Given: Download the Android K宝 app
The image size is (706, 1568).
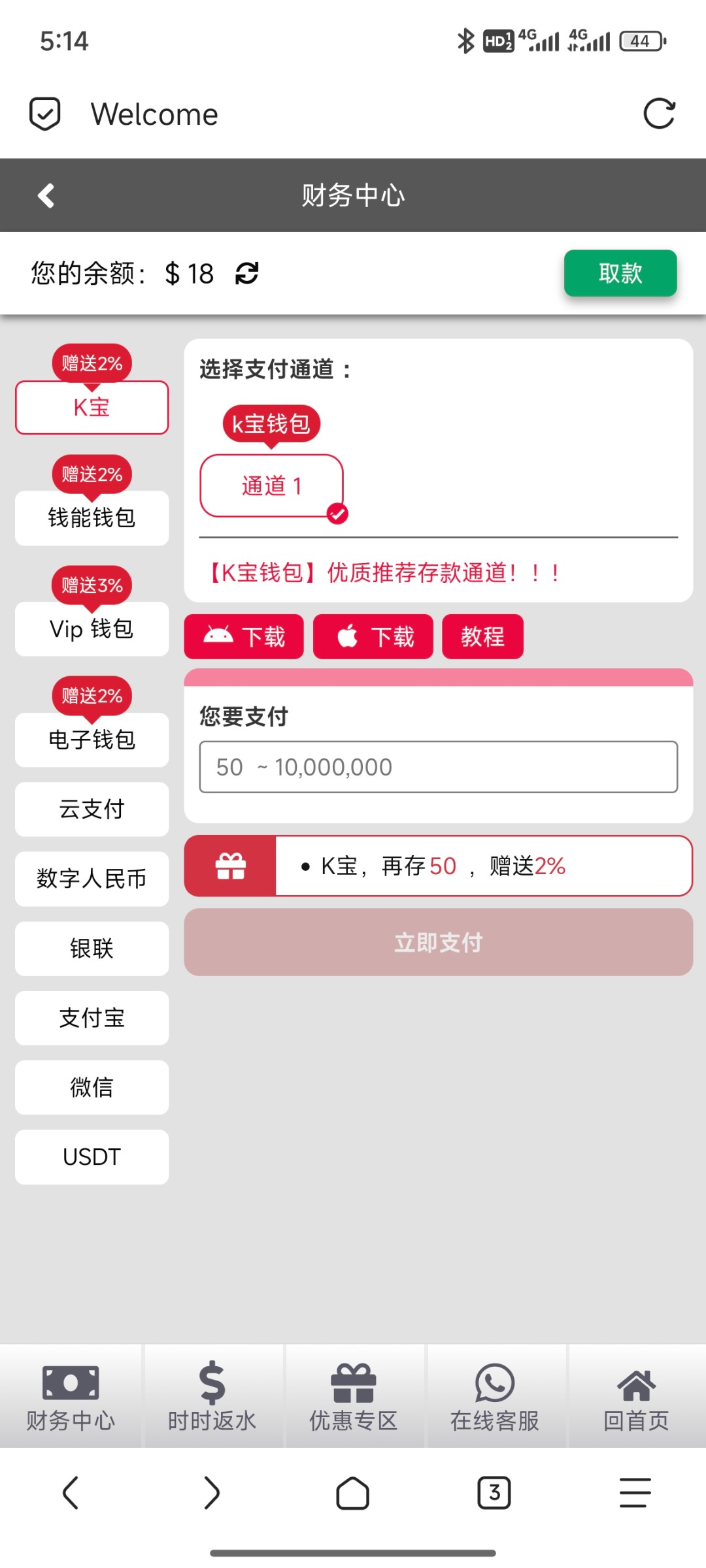Looking at the screenshot, I should 244,636.
